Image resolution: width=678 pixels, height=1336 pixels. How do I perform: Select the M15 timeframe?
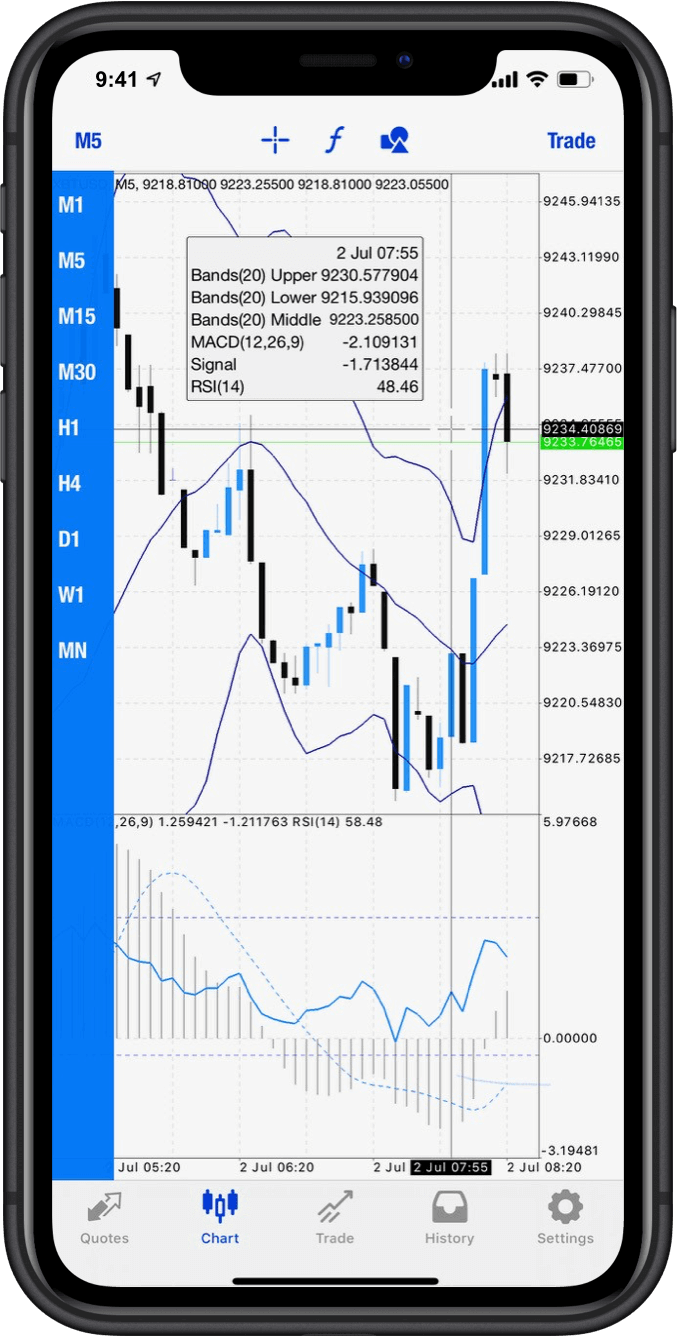tap(77, 317)
